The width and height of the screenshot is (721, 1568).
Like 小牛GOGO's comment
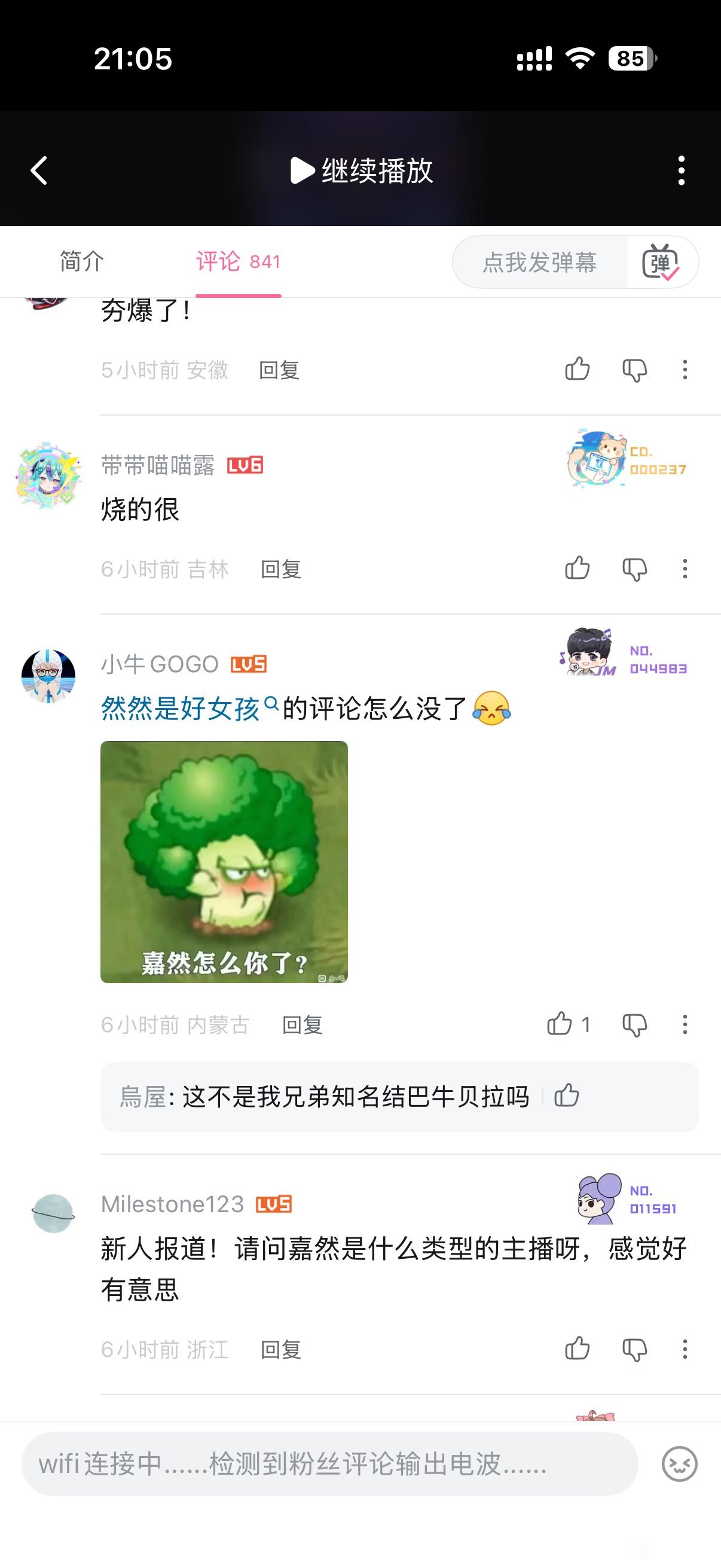(560, 1024)
